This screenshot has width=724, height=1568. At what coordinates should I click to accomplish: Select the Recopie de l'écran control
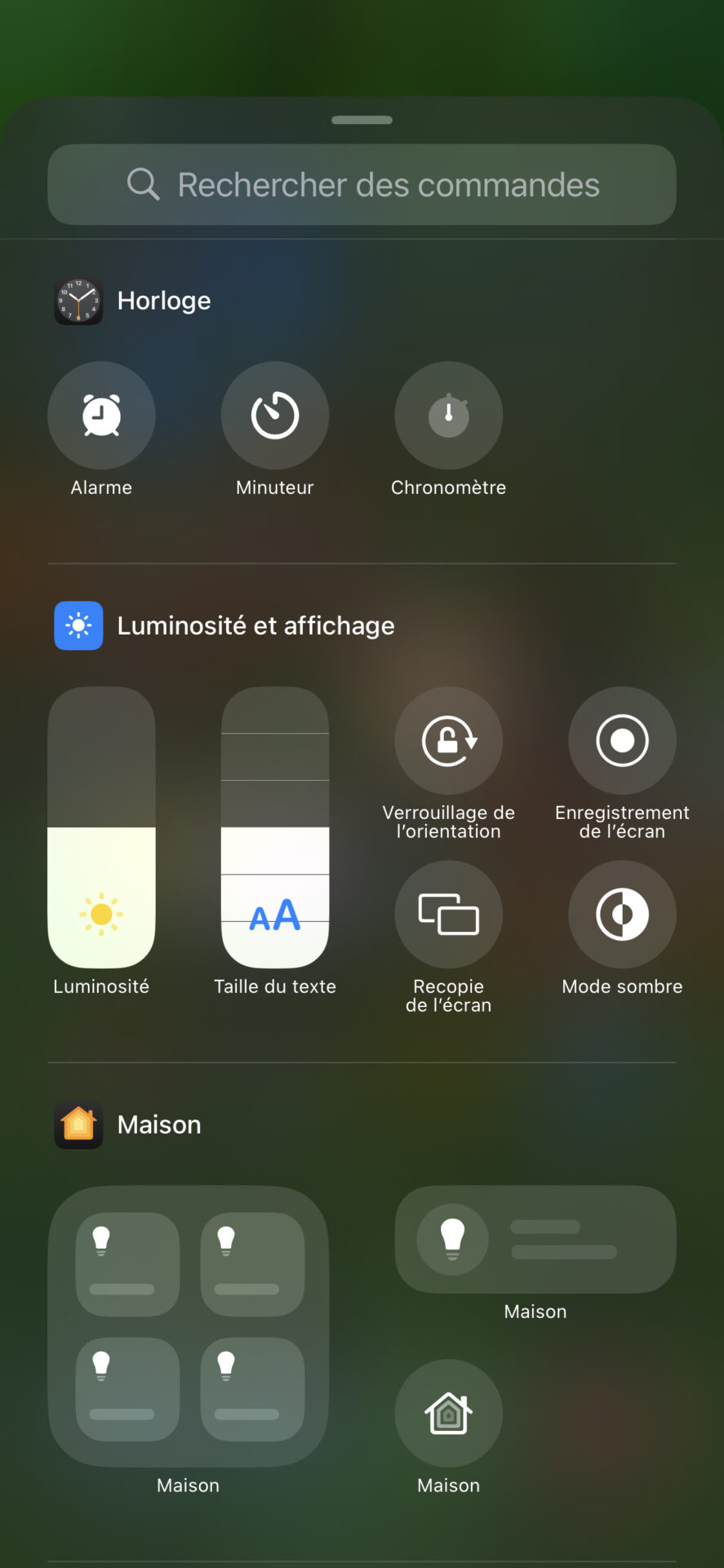pyautogui.click(x=448, y=914)
